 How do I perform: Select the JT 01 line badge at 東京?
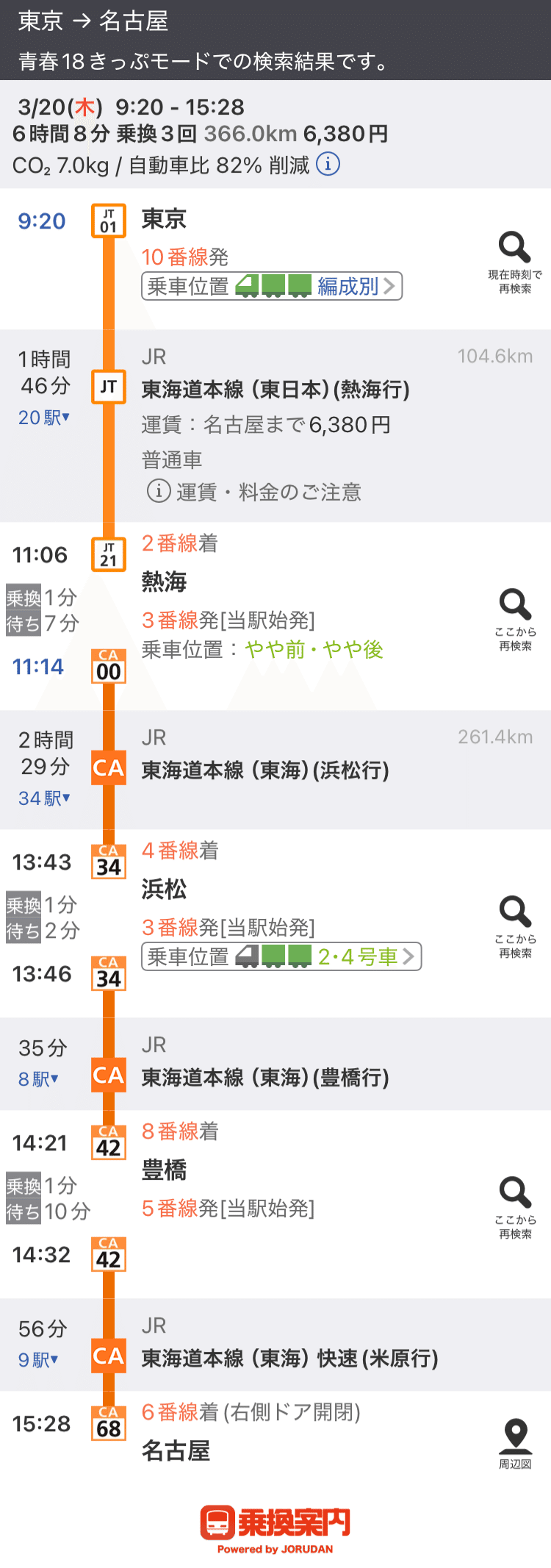[108, 221]
